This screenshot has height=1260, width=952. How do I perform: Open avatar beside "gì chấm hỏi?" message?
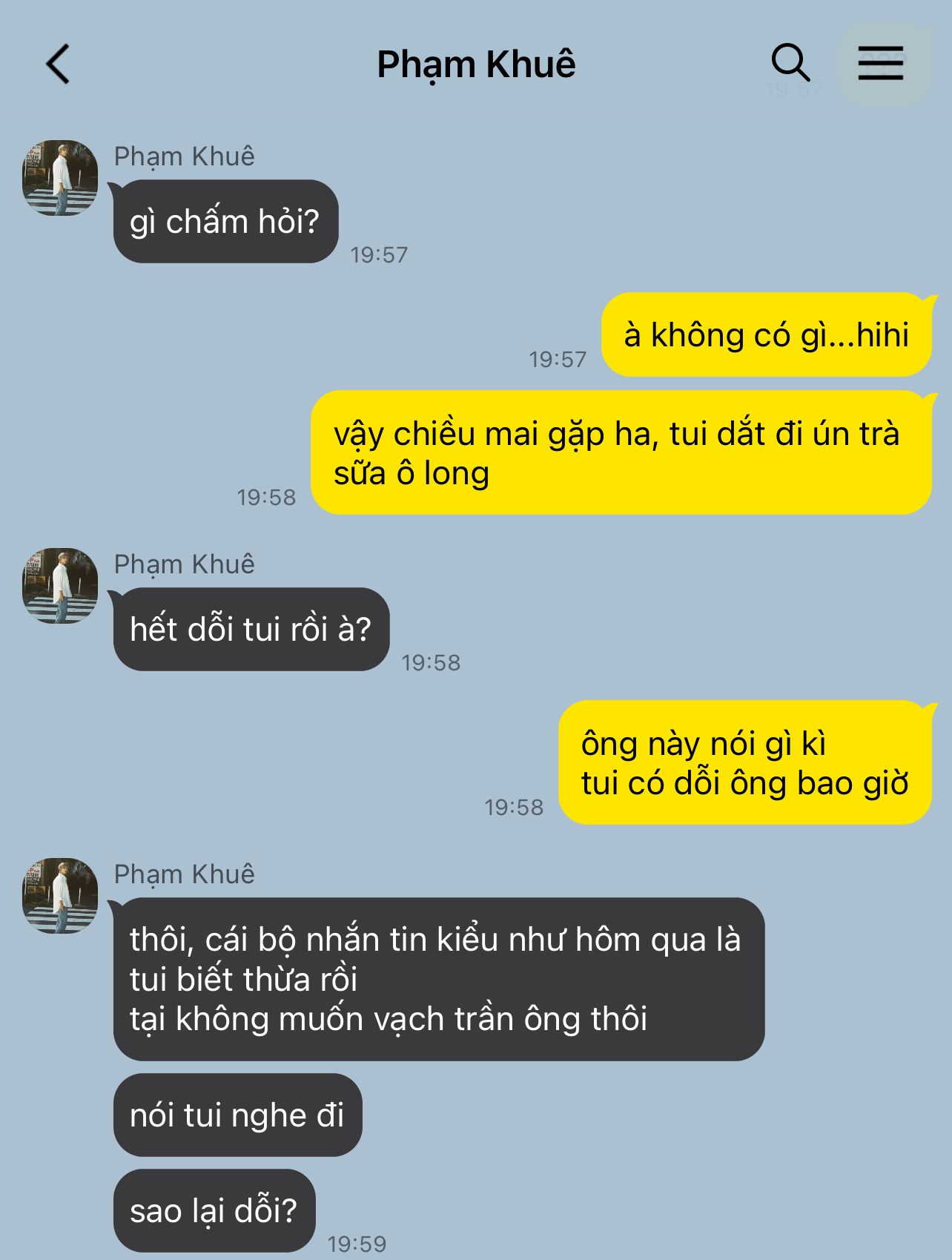coord(60,178)
